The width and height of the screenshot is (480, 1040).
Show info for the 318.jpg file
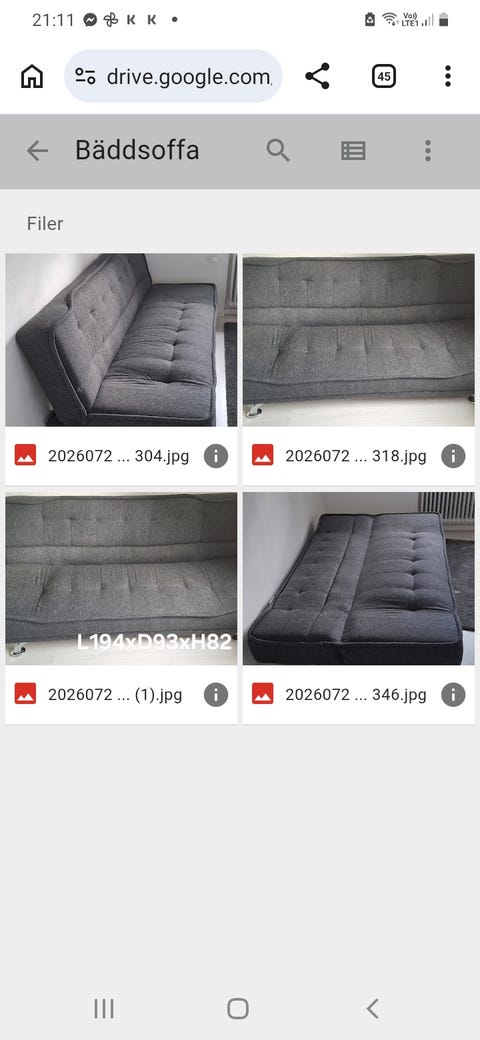point(453,456)
